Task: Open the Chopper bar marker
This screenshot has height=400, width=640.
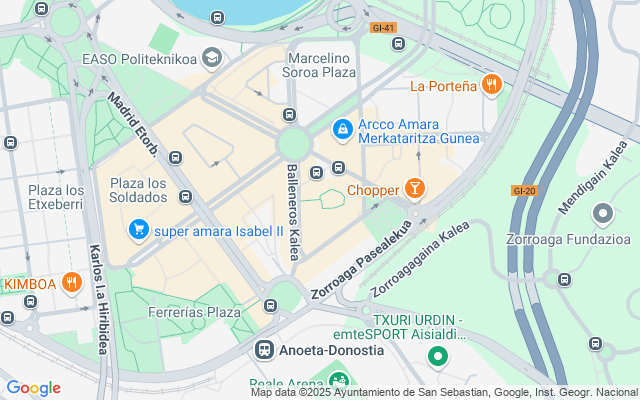Action: pyautogui.click(x=414, y=189)
